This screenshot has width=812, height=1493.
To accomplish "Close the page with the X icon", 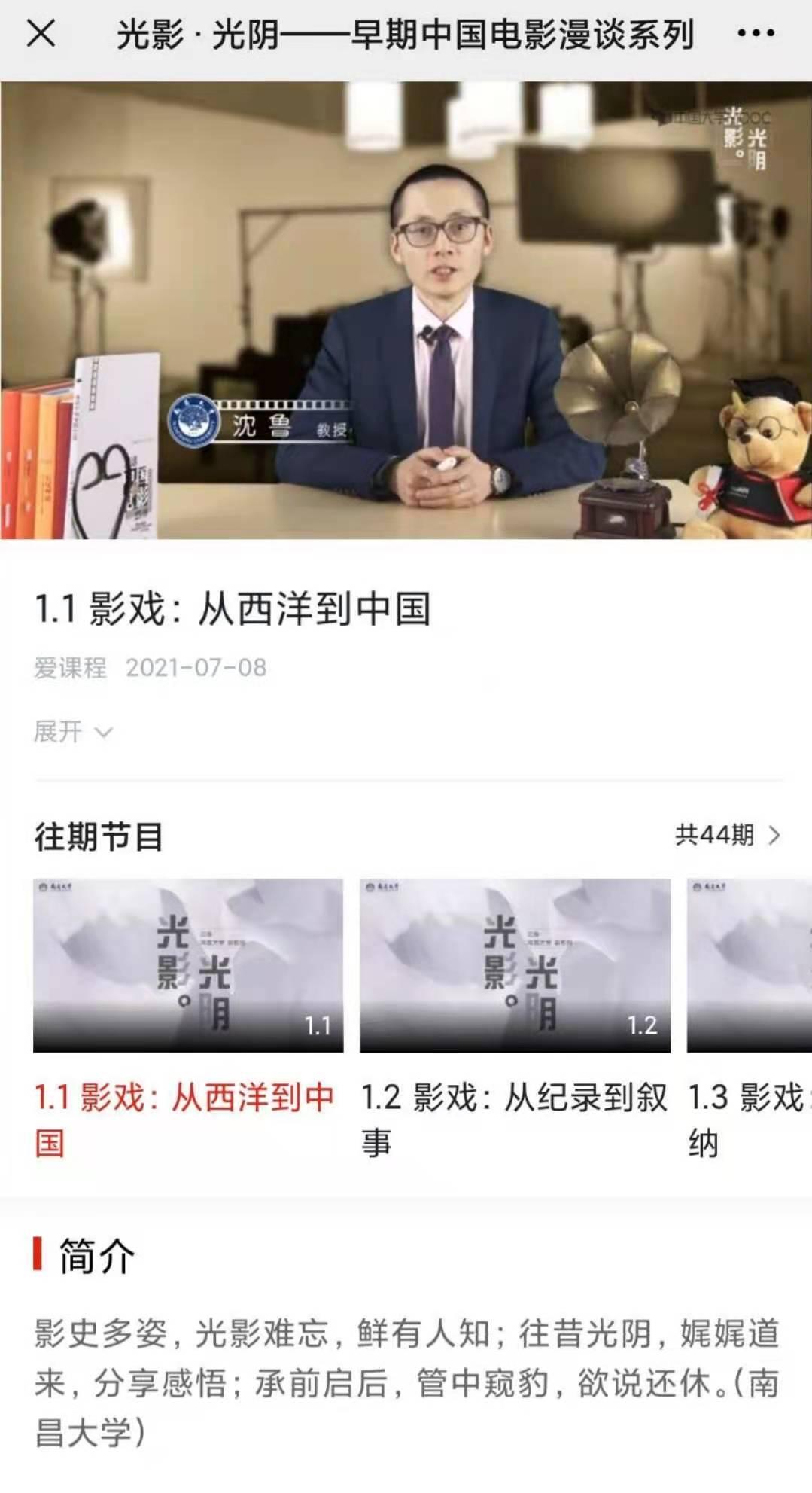I will 41,34.
